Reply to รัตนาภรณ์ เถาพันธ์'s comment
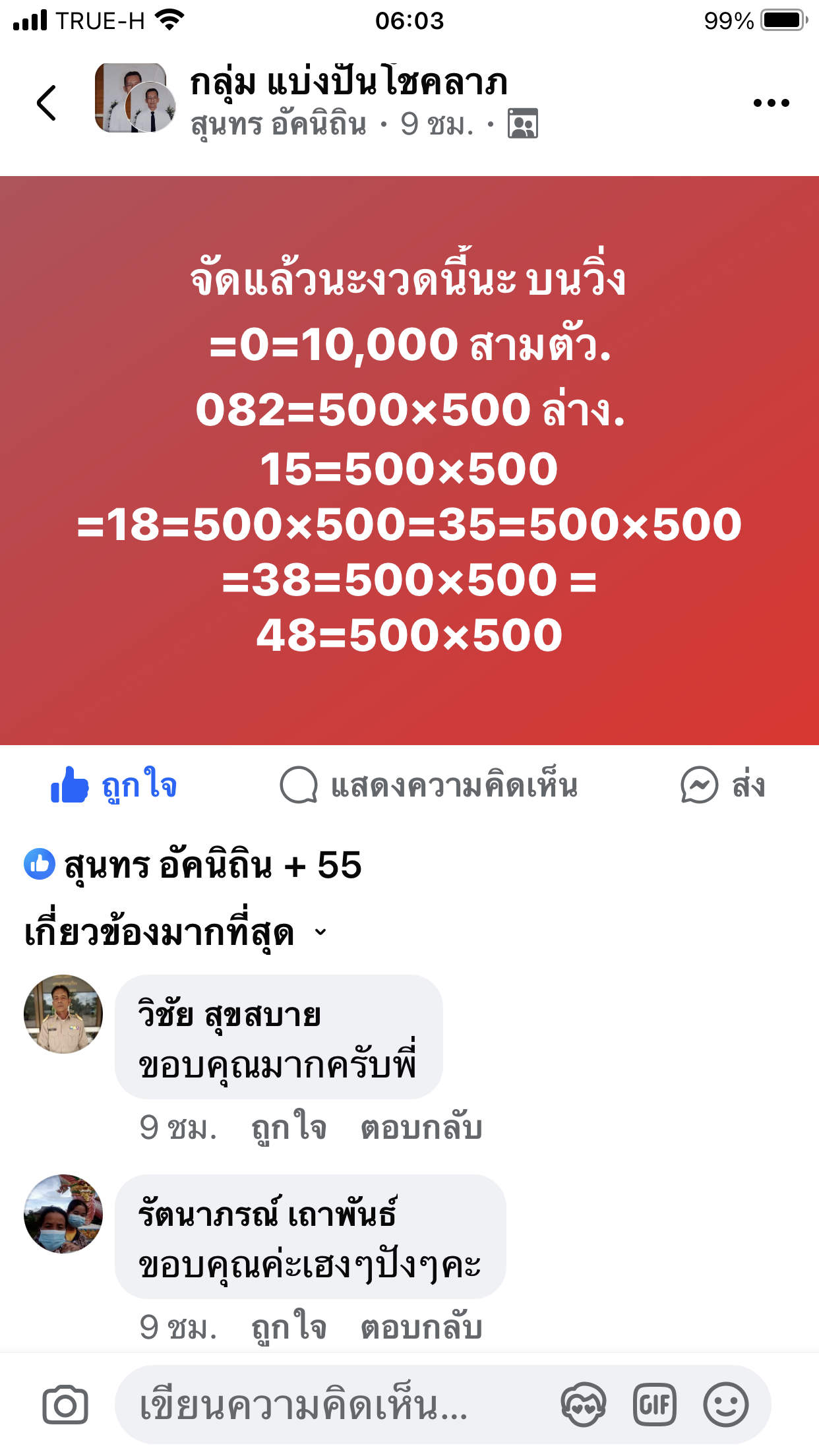The height and width of the screenshot is (1456, 819). [421, 1327]
